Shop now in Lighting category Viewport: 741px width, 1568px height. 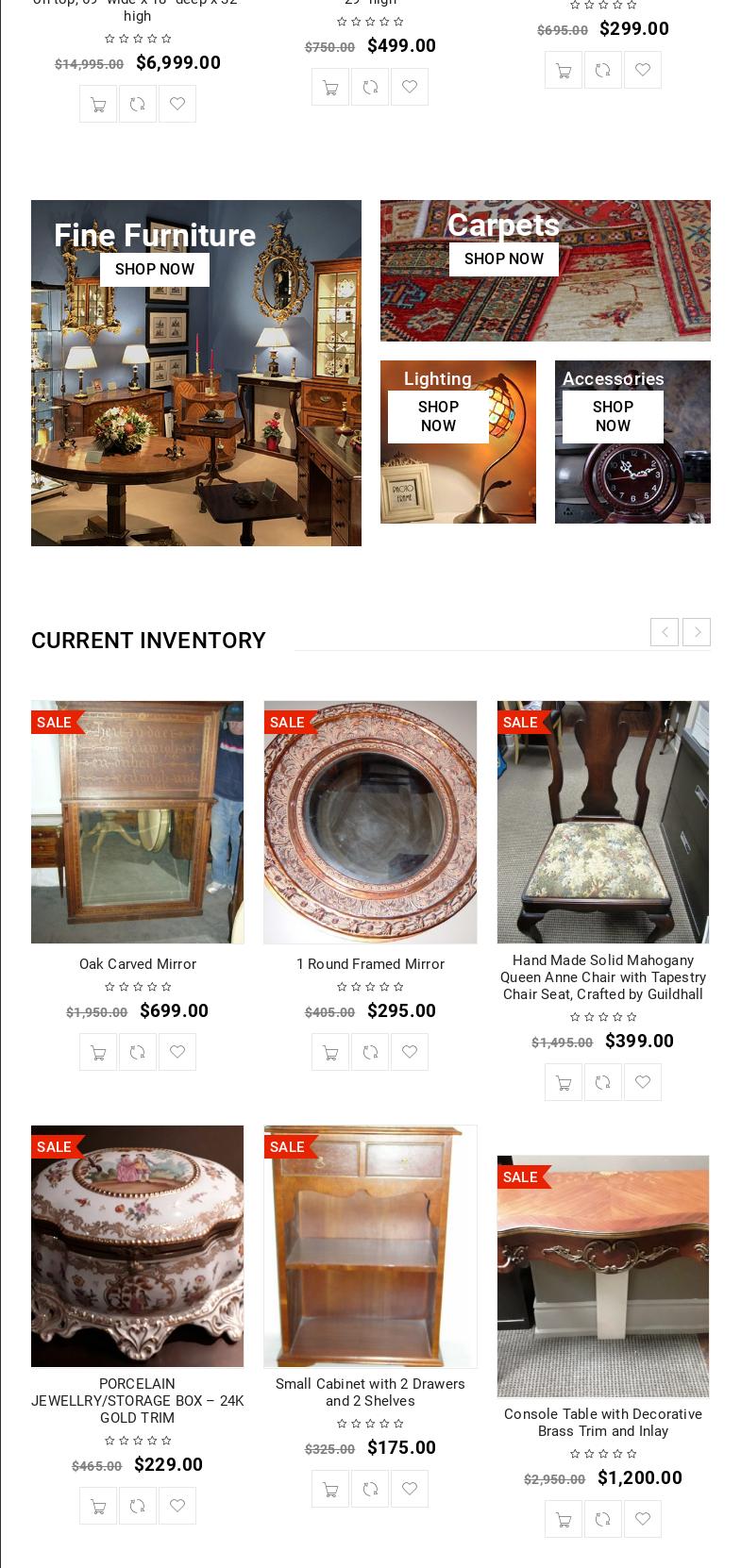438,417
